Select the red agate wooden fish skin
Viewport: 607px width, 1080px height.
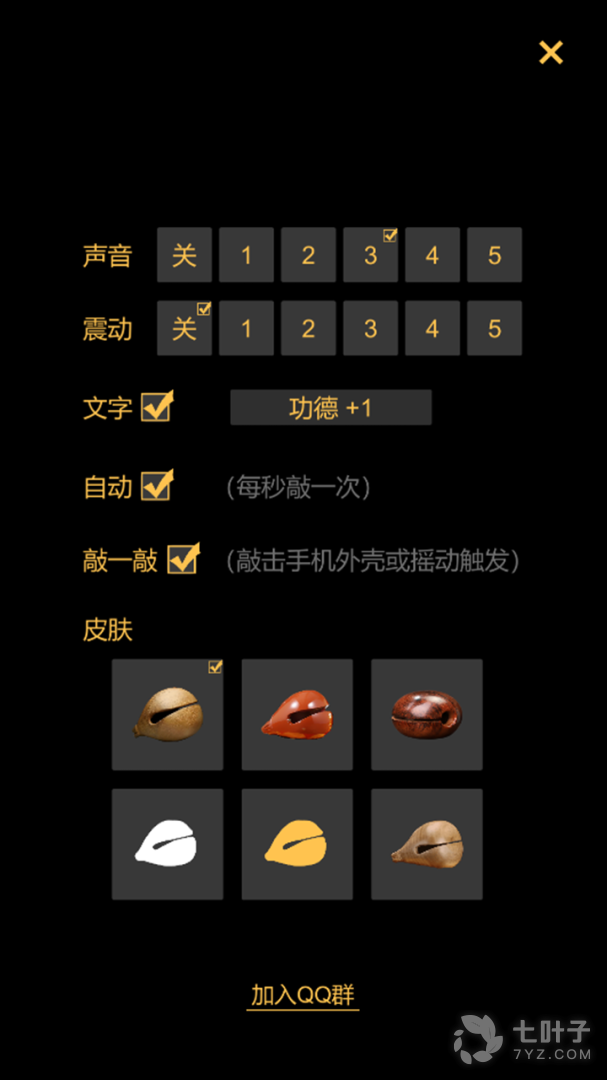click(x=297, y=714)
